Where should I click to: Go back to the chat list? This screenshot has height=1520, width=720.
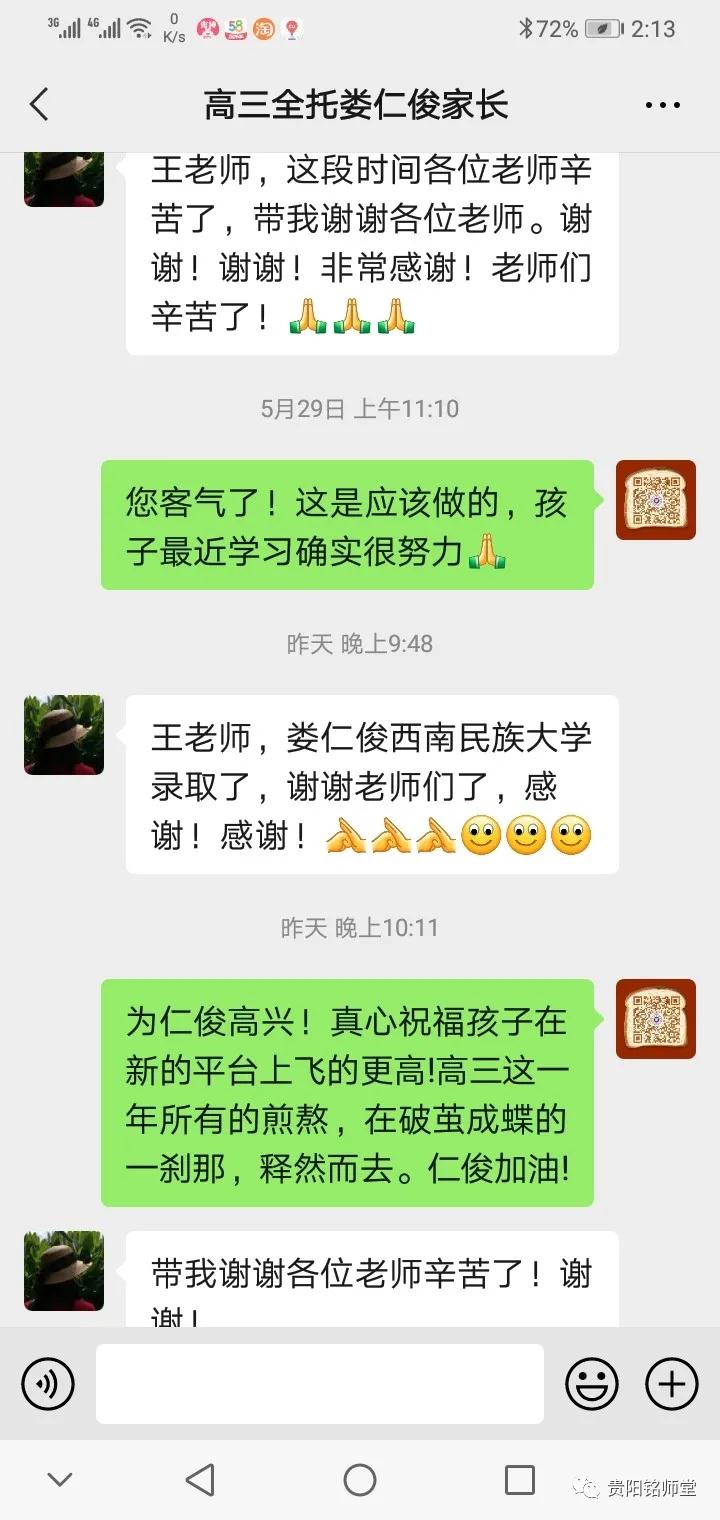pos(40,104)
